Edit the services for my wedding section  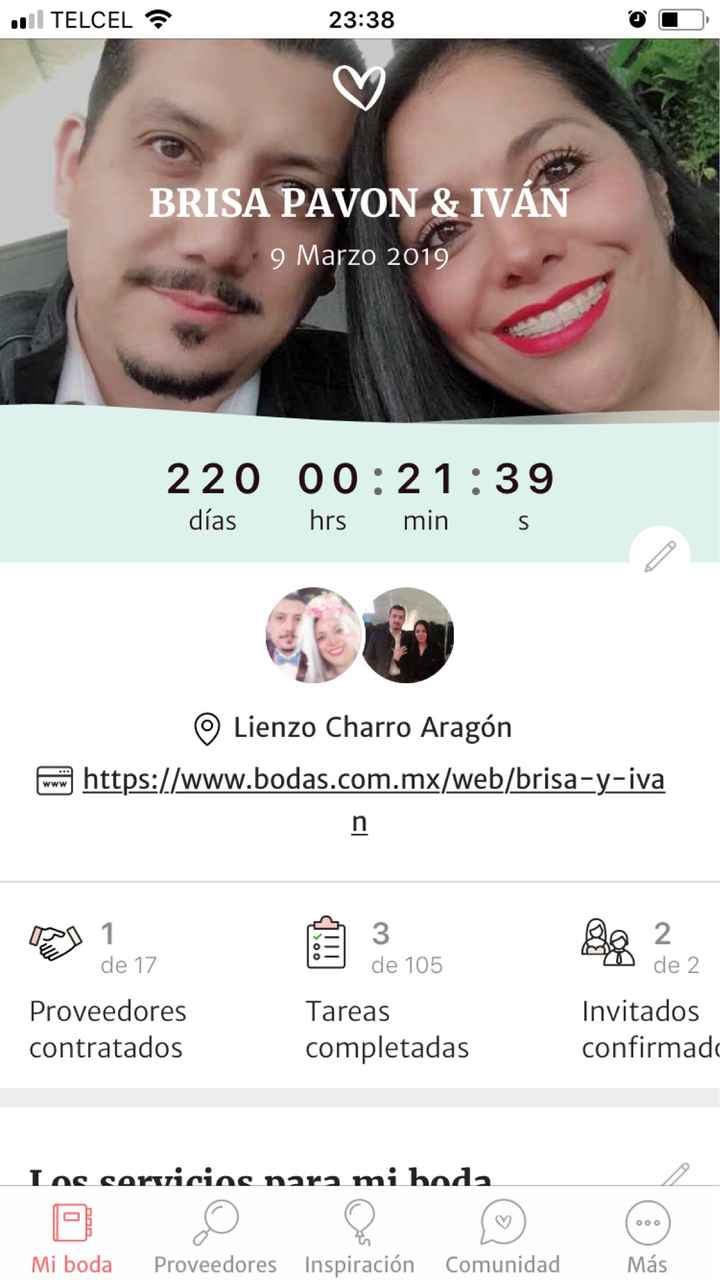point(676,1175)
